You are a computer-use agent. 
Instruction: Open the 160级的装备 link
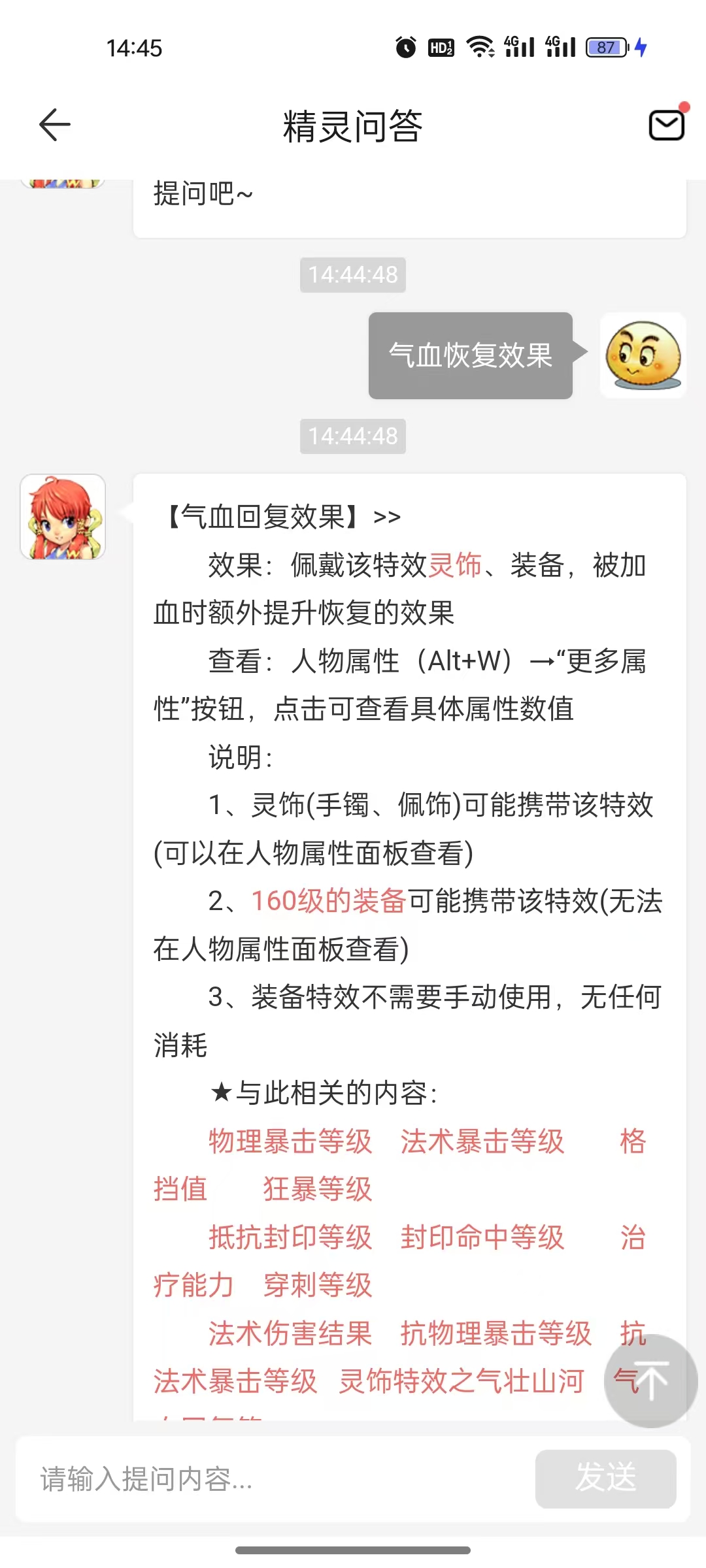coord(329,901)
